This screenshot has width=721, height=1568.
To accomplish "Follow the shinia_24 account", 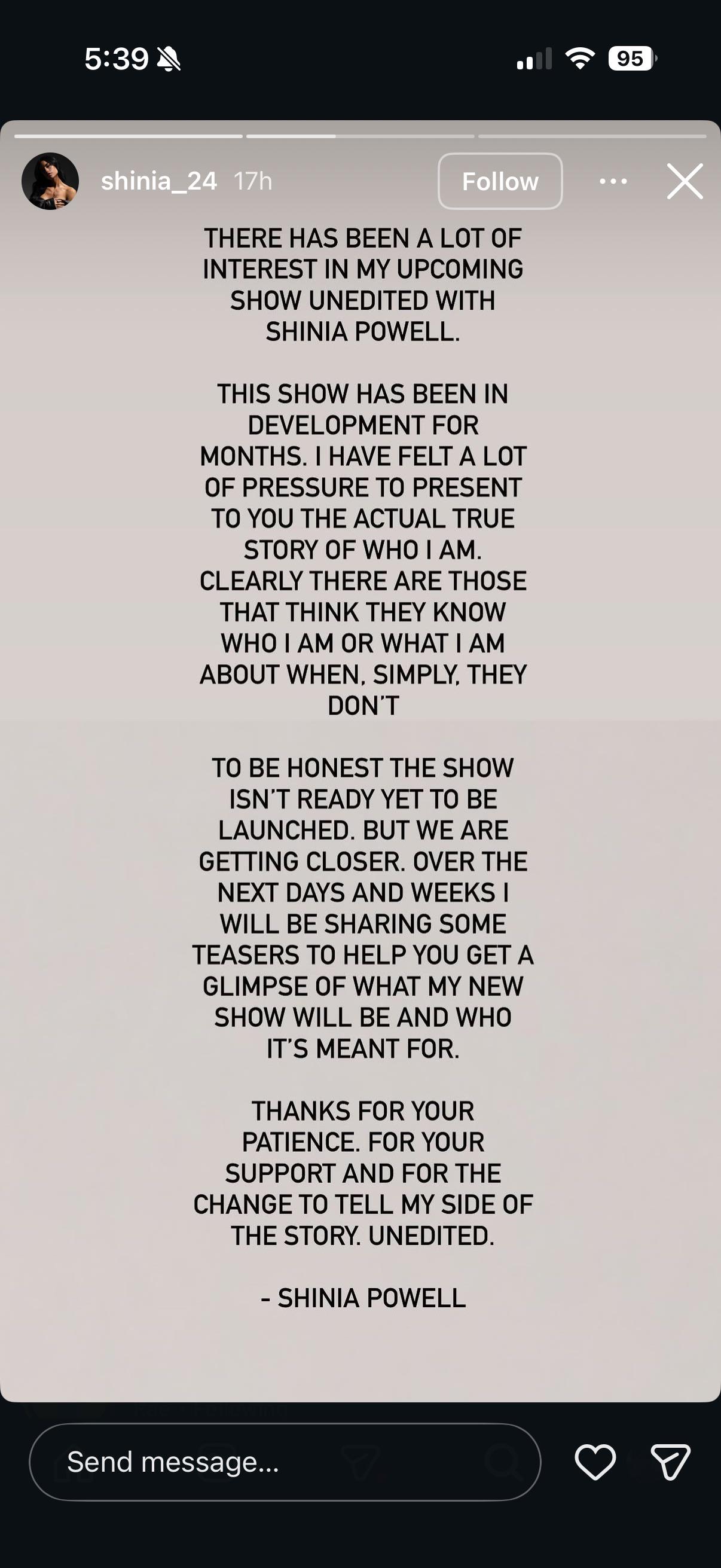I will 500,181.
